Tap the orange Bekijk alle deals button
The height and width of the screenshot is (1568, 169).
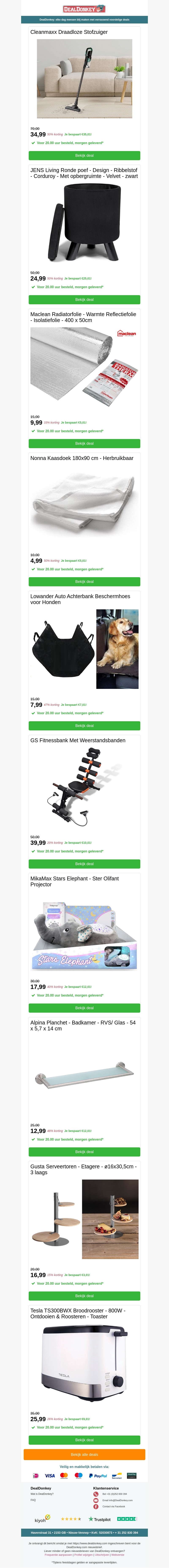coord(84,1455)
